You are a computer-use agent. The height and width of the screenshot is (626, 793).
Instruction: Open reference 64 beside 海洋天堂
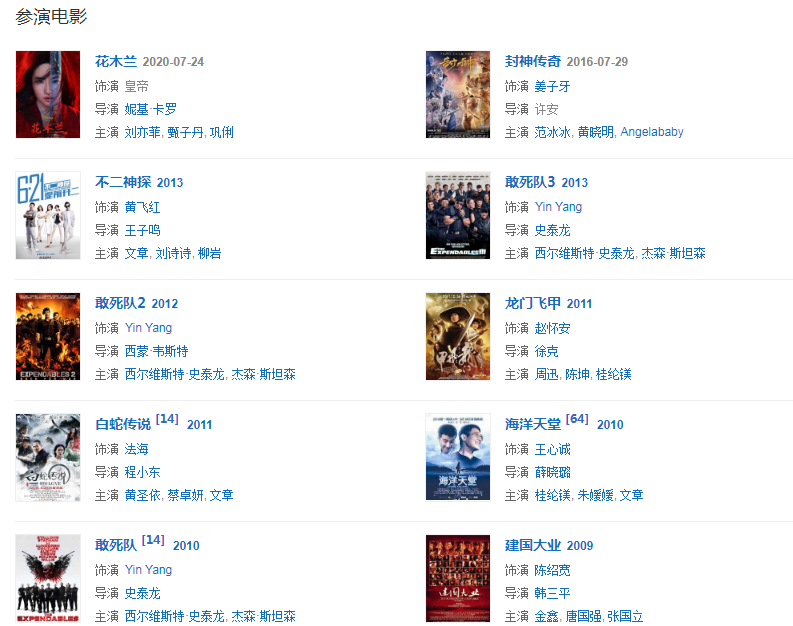(577, 419)
